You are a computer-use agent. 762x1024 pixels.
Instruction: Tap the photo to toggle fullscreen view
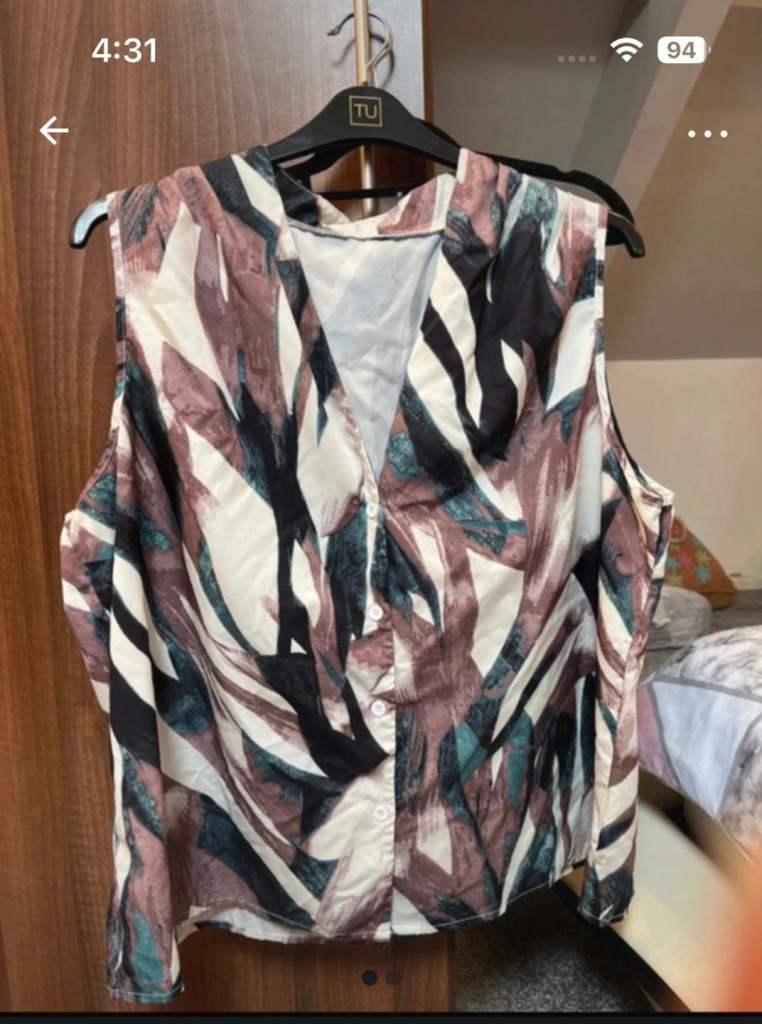point(380,550)
